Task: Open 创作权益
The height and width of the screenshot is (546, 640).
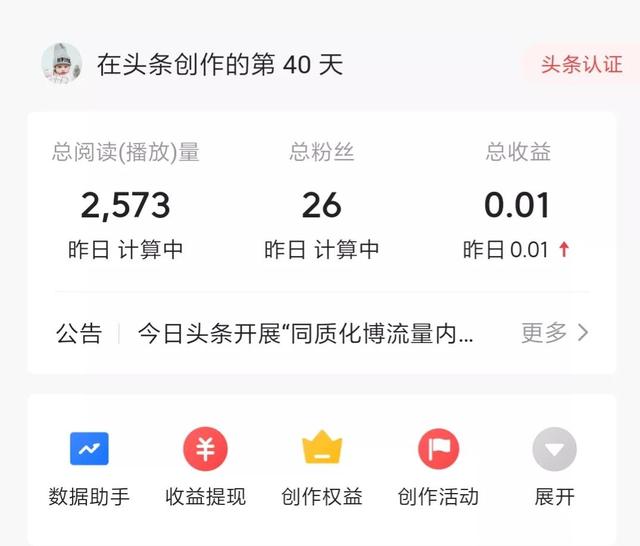Action: [x=322, y=466]
